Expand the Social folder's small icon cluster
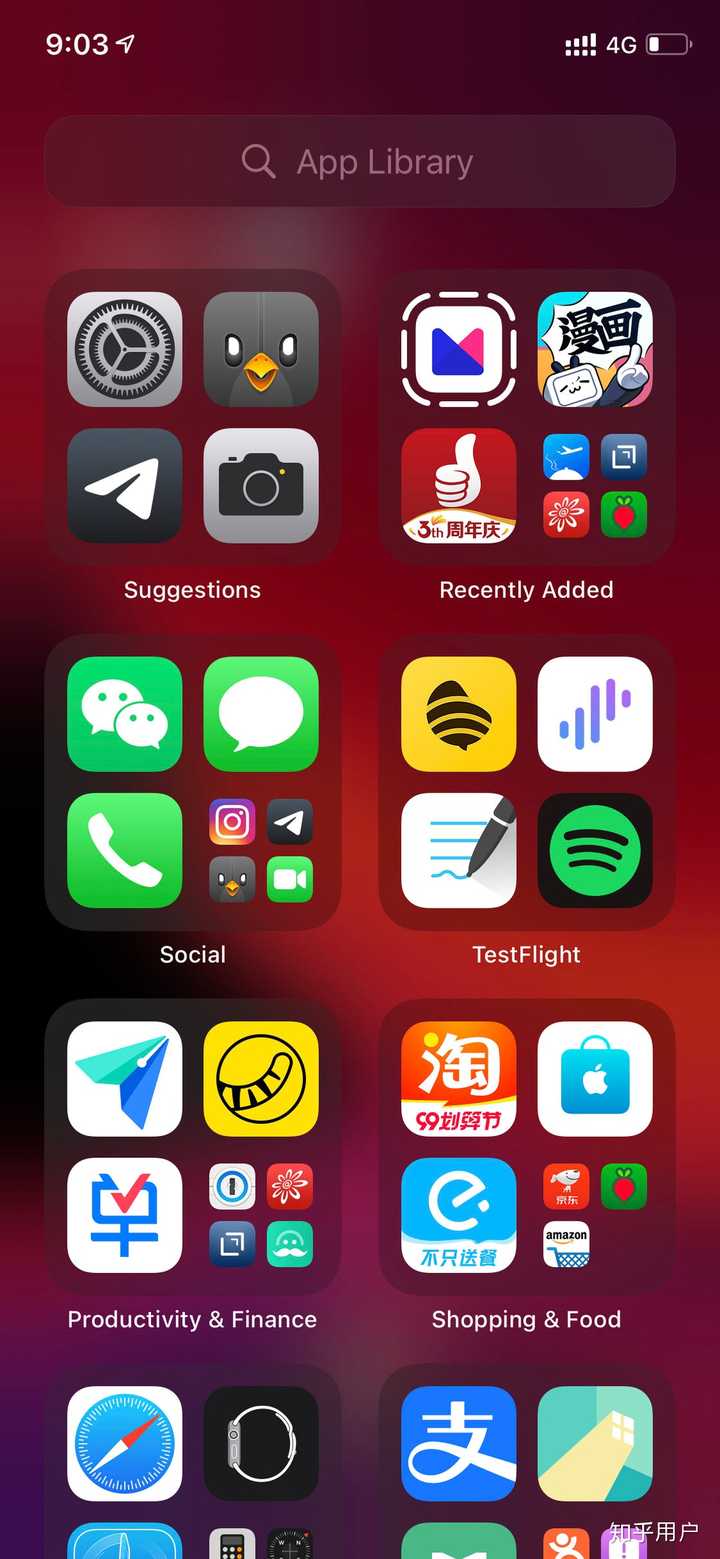 point(260,852)
